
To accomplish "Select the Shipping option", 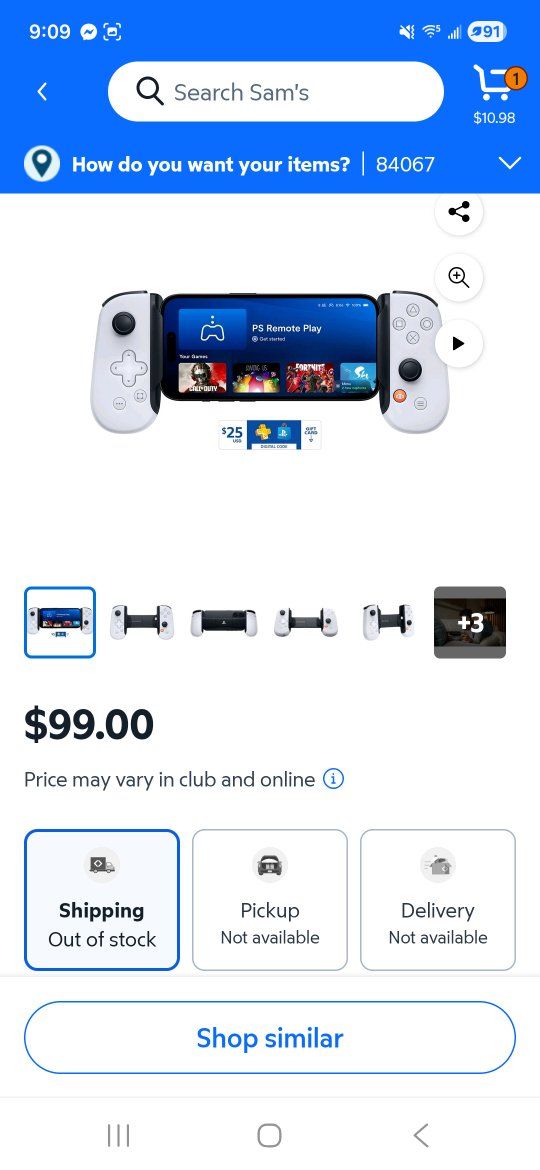I will [x=102, y=900].
